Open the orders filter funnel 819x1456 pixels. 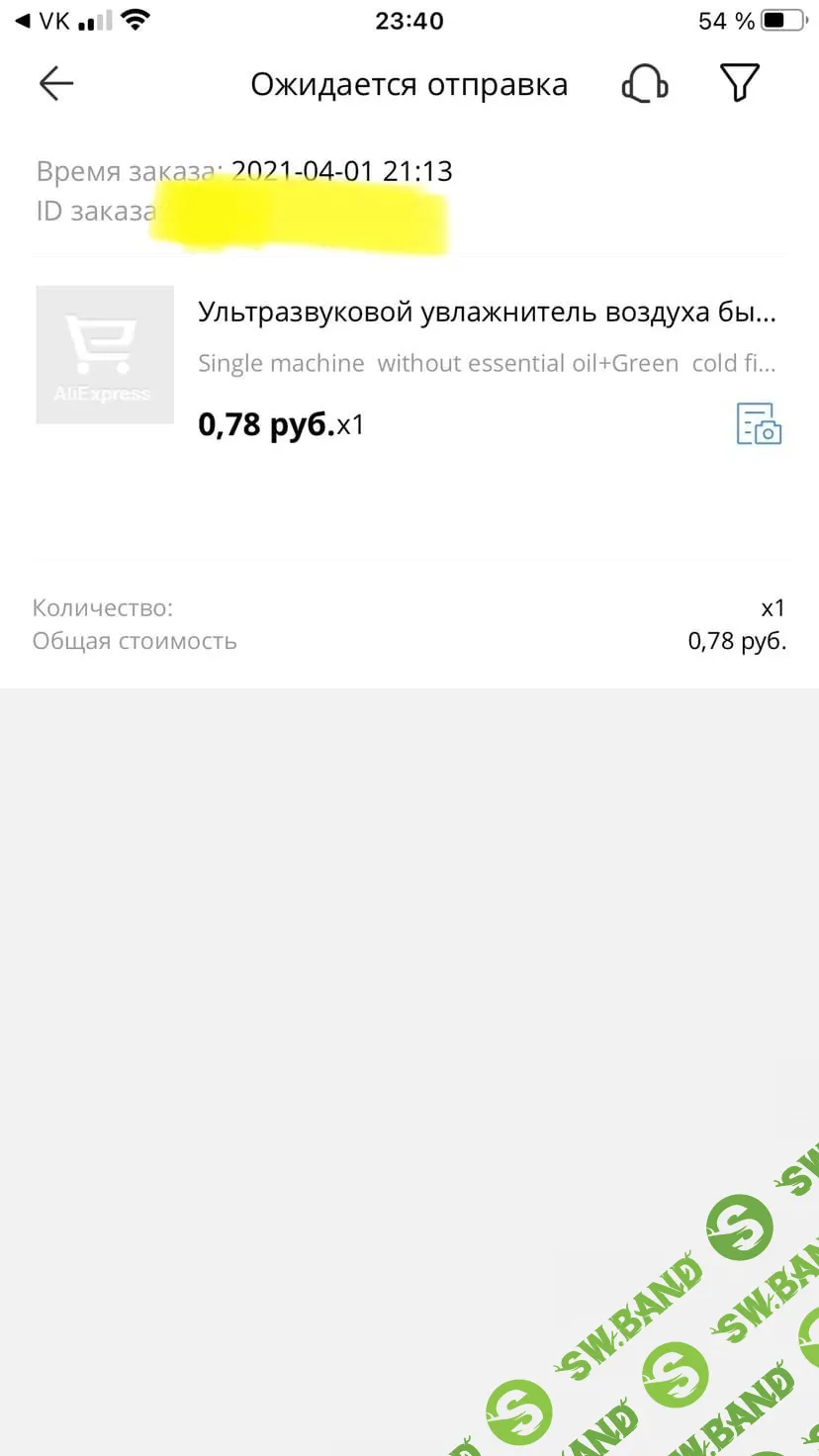(739, 83)
